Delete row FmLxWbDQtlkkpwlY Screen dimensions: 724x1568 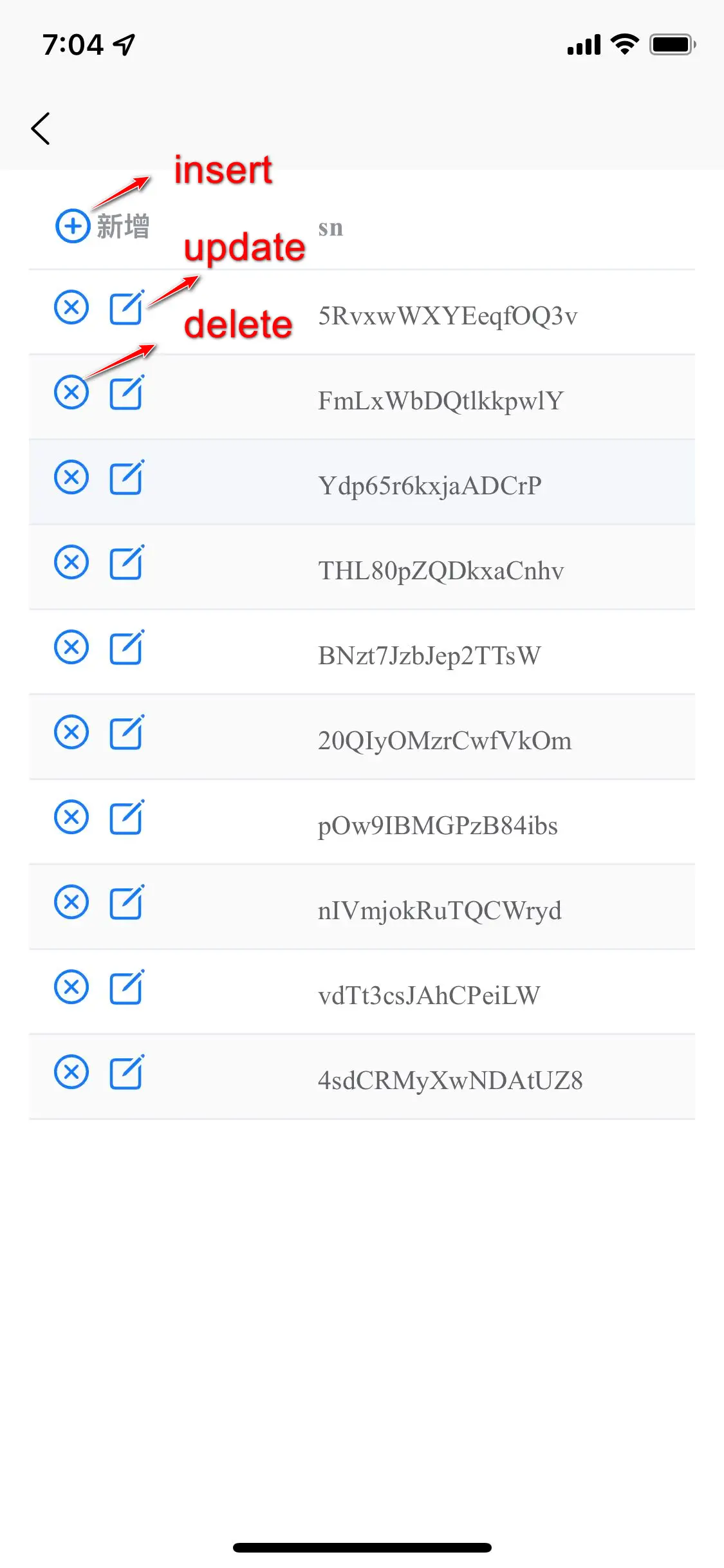coord(71,393)
